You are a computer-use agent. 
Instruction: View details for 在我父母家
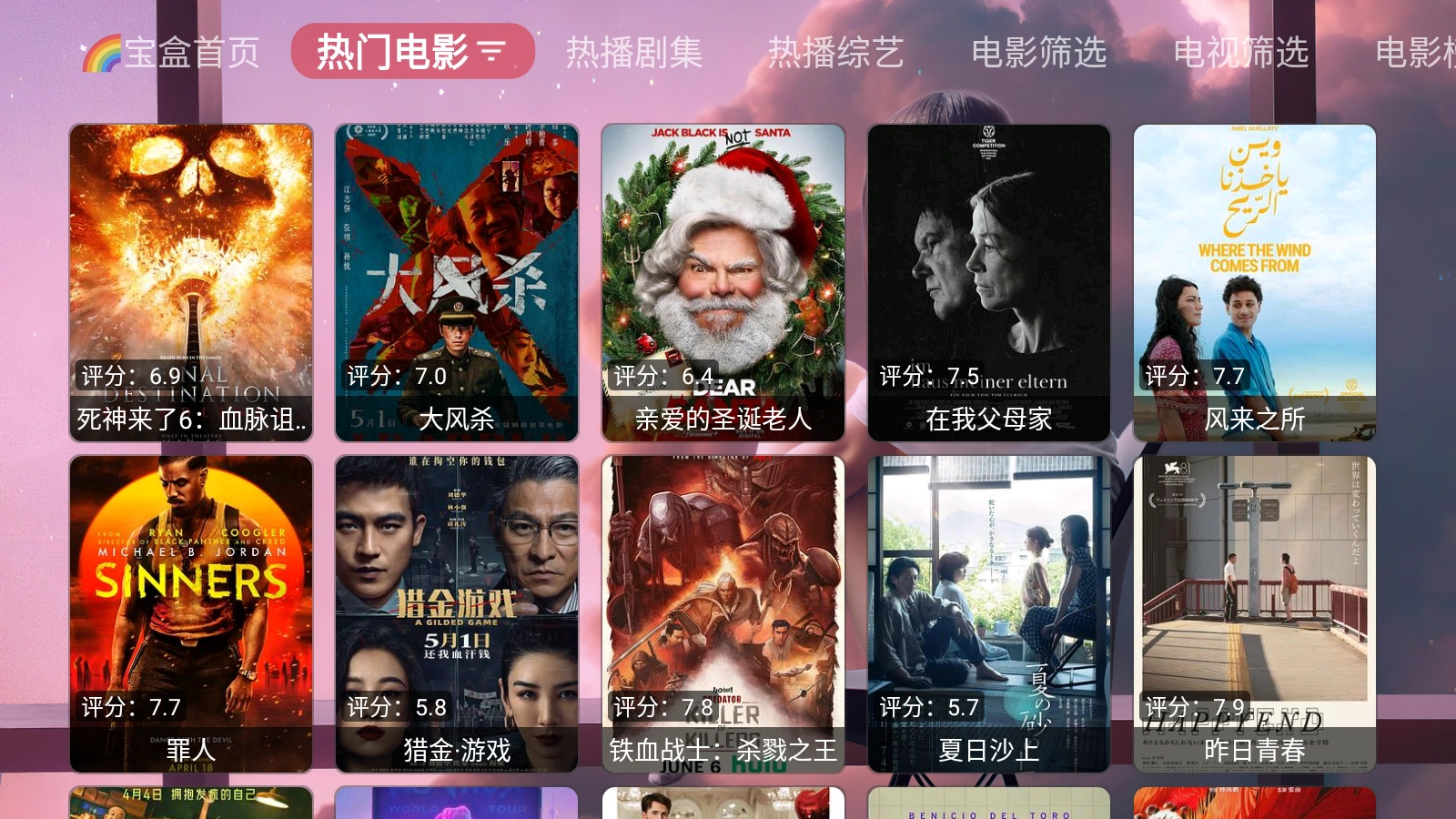click(x=989, y=282)
